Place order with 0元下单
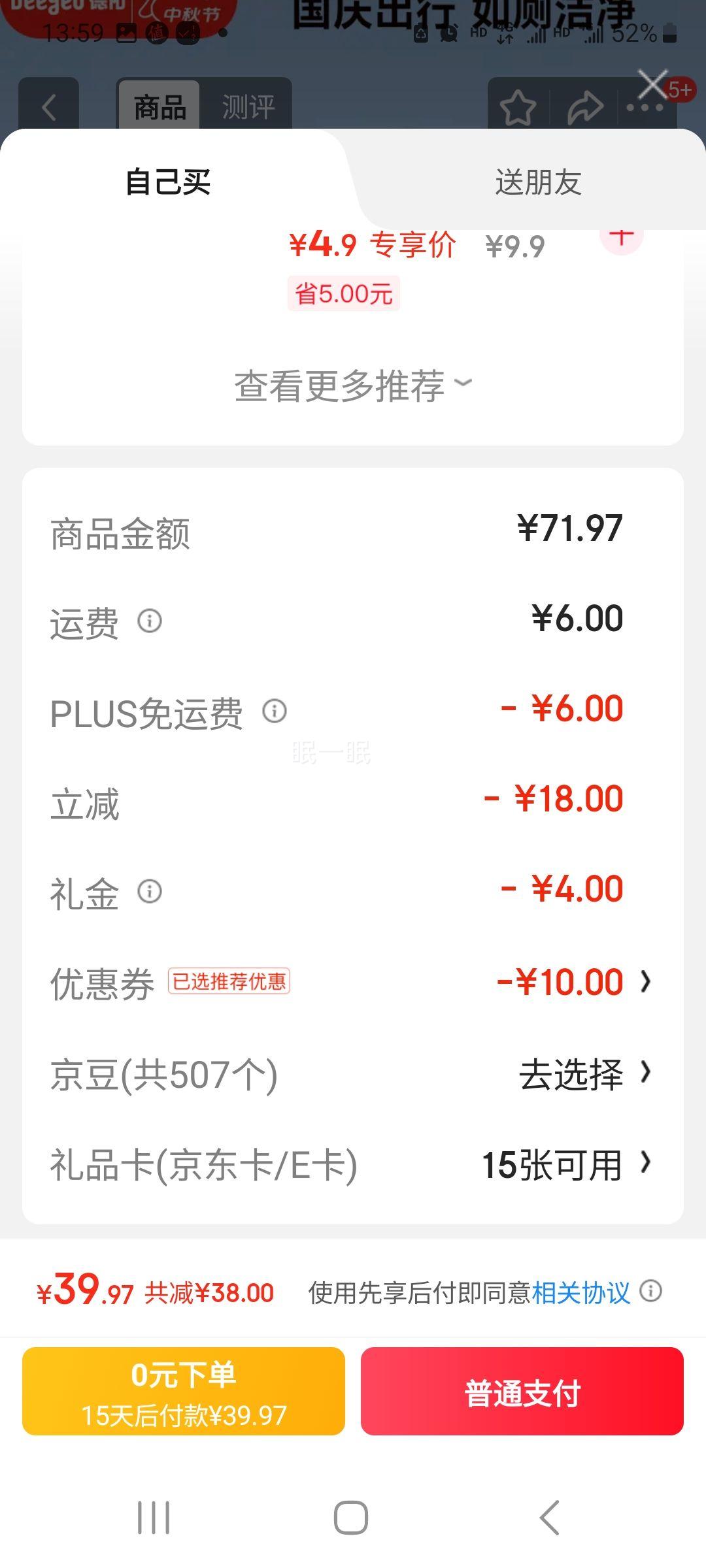The height and width of the screenshot is (1568, 706). click(184, 1392)
